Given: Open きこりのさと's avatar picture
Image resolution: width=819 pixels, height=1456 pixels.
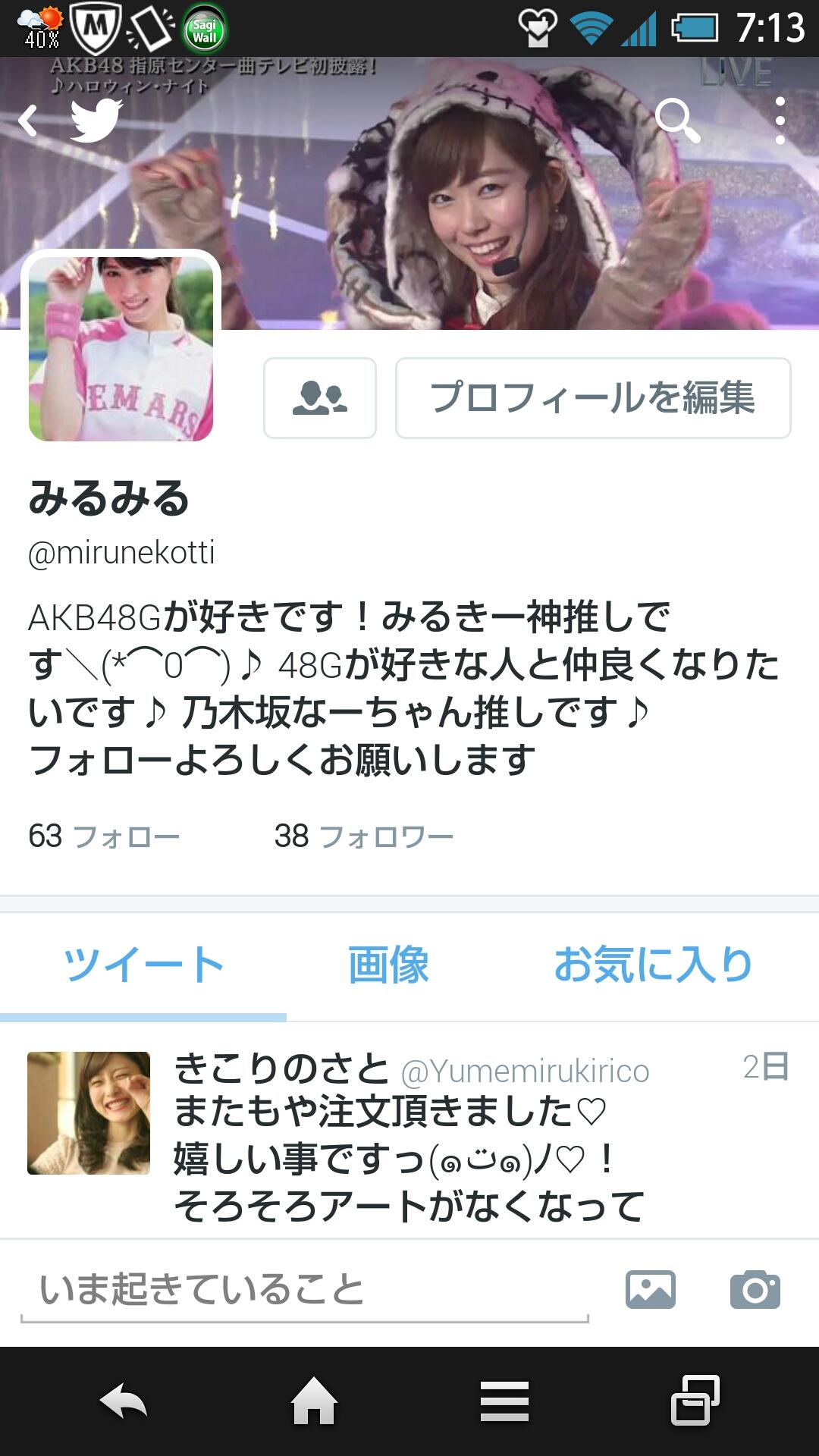Looking at the screenshot, I should coord(89,1112).
